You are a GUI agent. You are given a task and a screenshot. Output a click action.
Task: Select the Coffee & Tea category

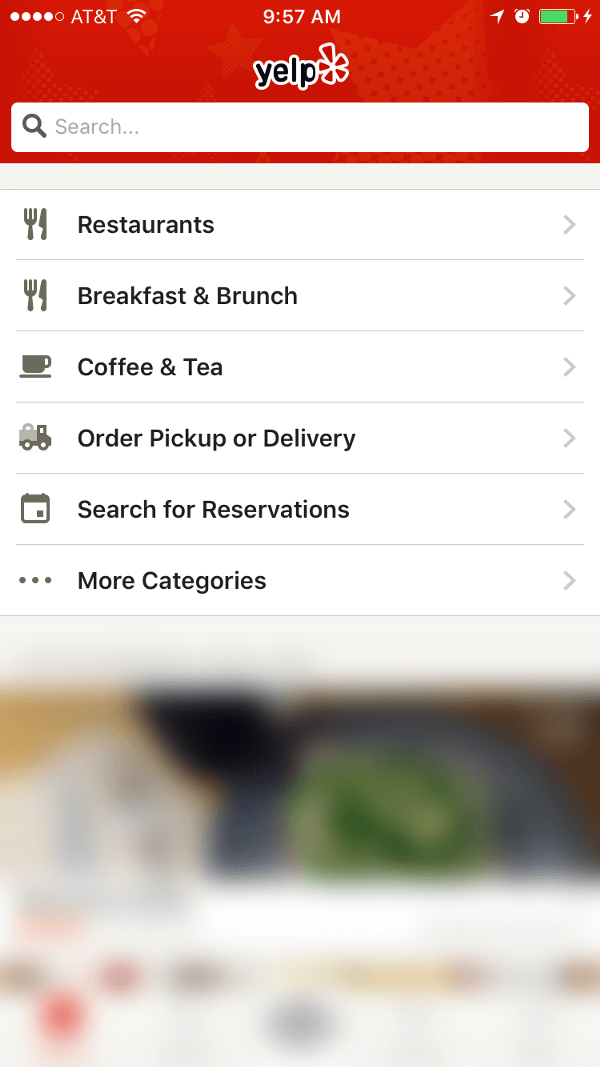tap(300, 367)
